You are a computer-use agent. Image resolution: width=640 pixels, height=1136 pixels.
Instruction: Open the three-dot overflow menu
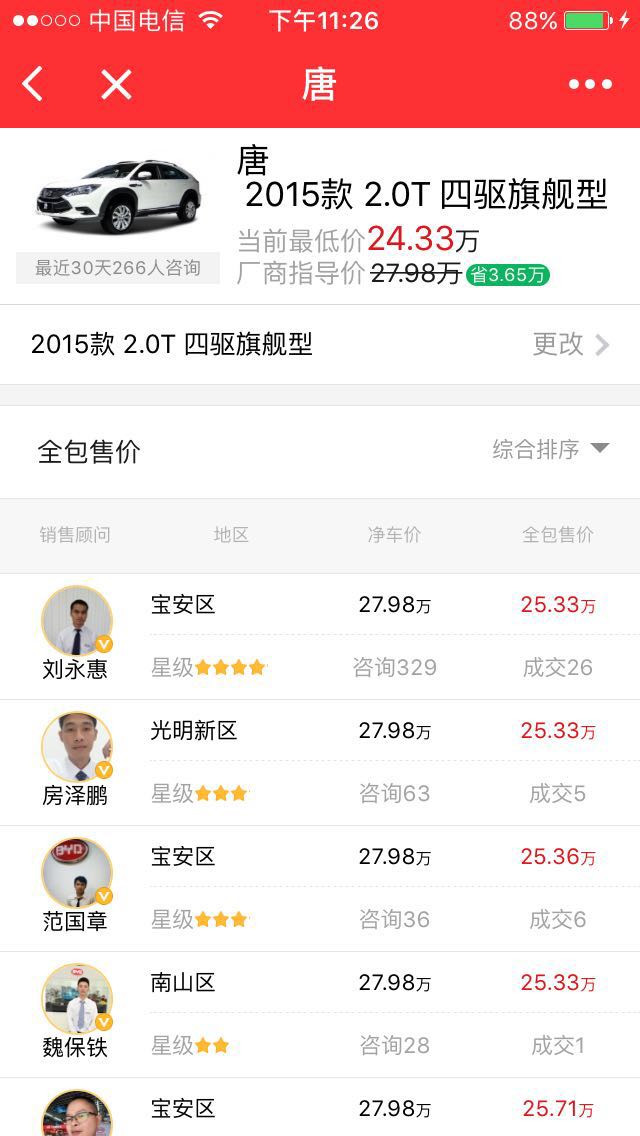pyautogui.click(x=590, y=85)
